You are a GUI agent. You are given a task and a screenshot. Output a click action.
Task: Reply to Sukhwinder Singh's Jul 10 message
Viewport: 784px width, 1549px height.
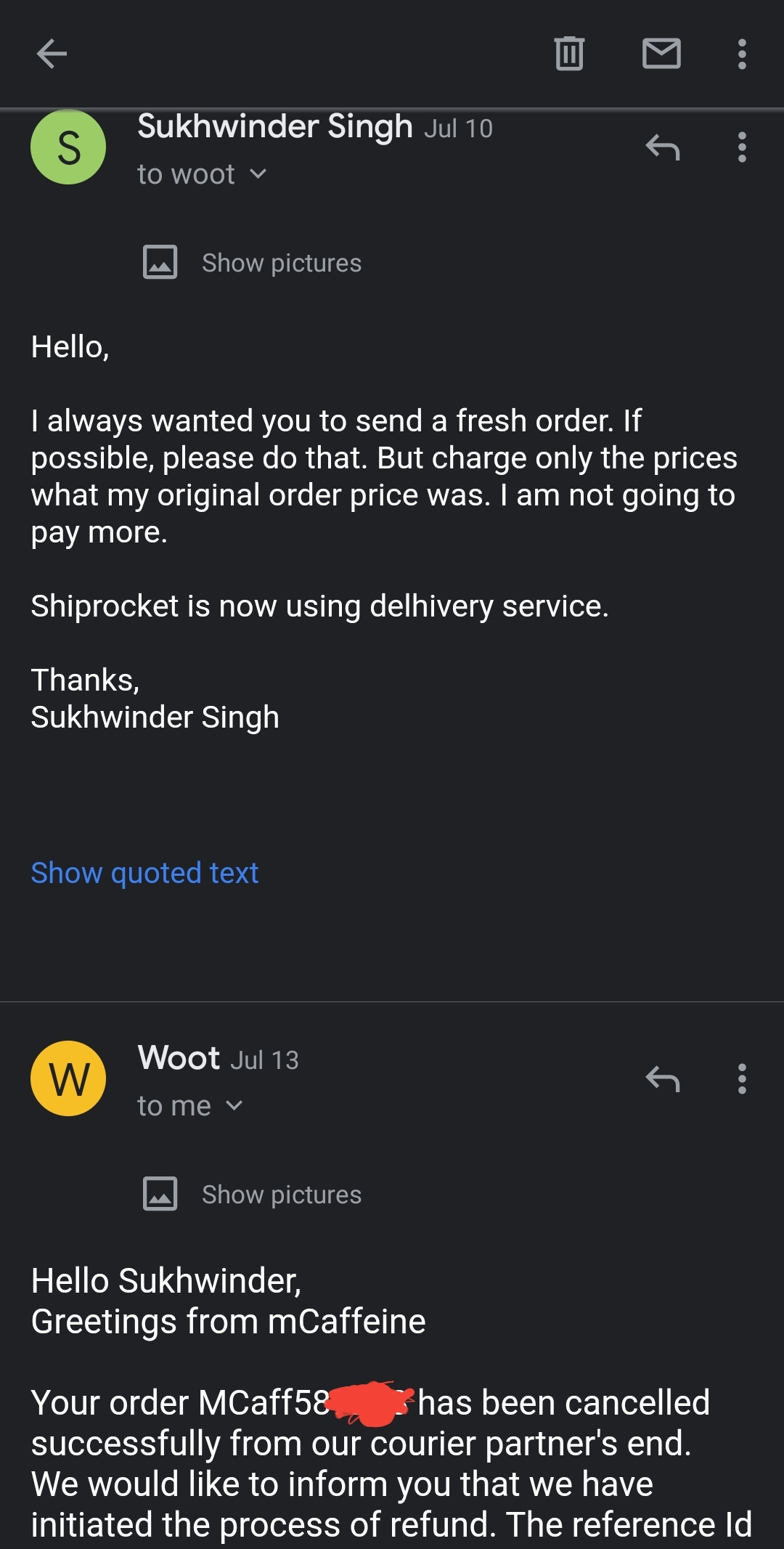tap(662, 147)
